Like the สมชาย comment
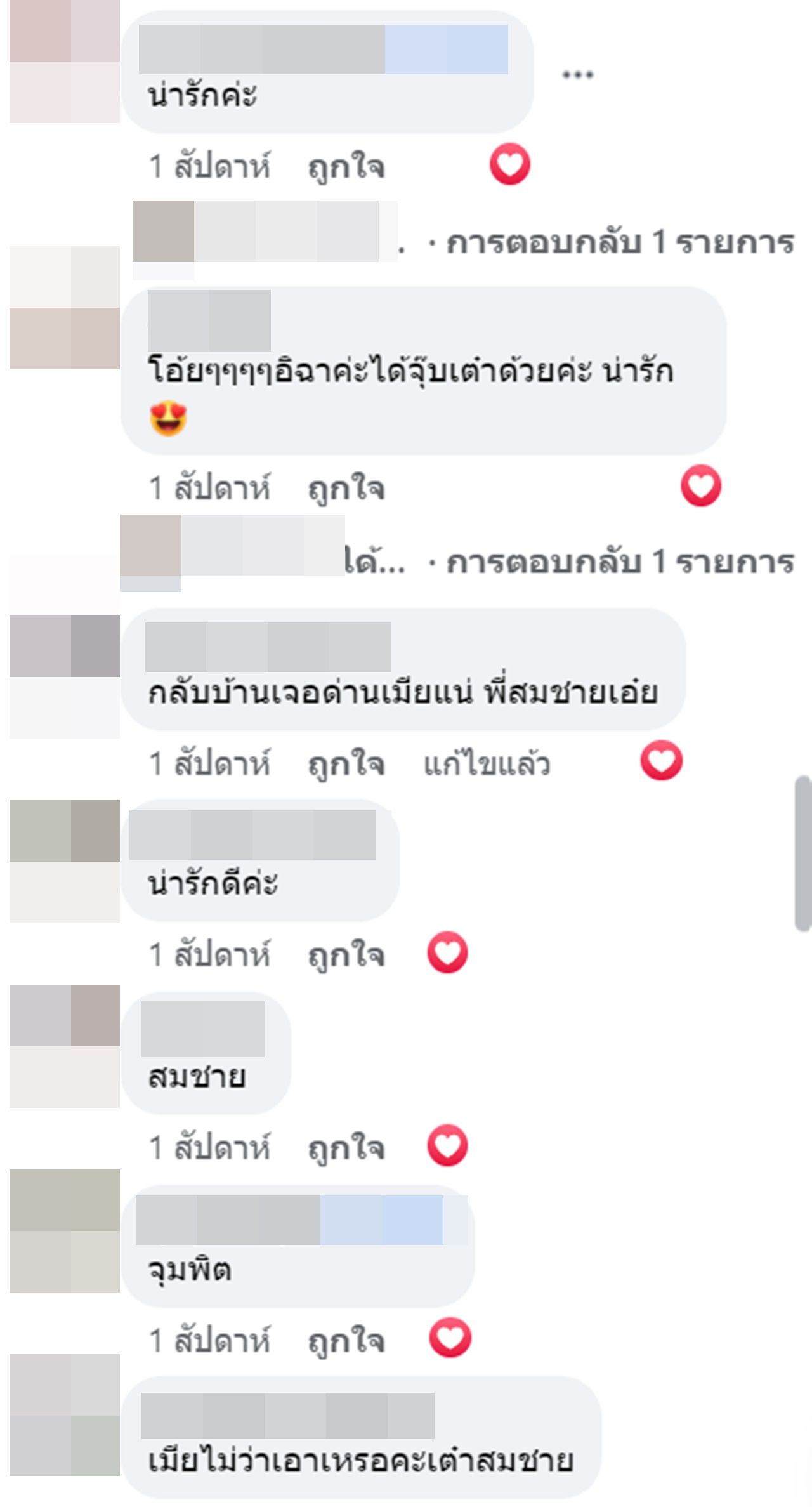 (x=346, y=1147)
